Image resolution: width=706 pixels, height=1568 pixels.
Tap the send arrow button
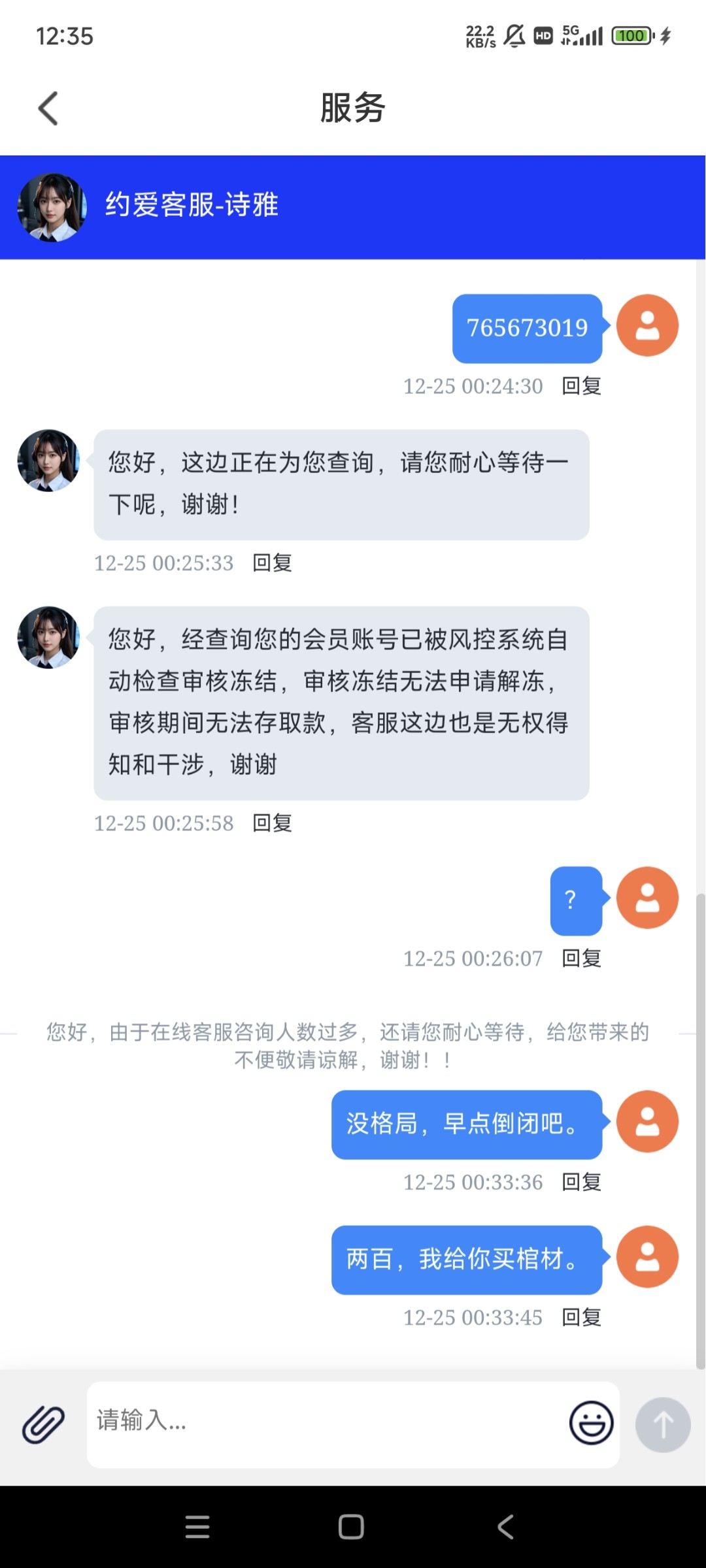[662, 1424]
